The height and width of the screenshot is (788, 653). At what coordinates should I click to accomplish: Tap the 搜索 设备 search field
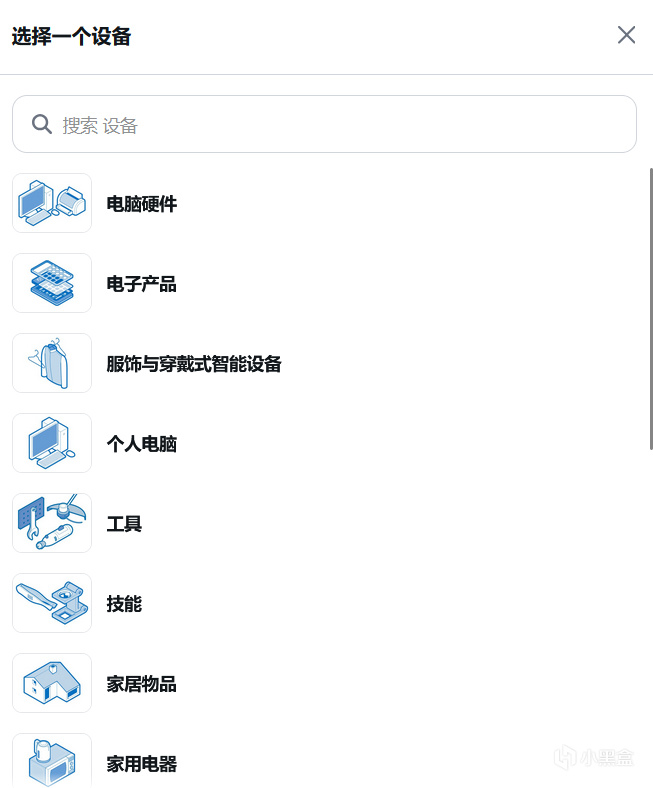tap(324, 125)
